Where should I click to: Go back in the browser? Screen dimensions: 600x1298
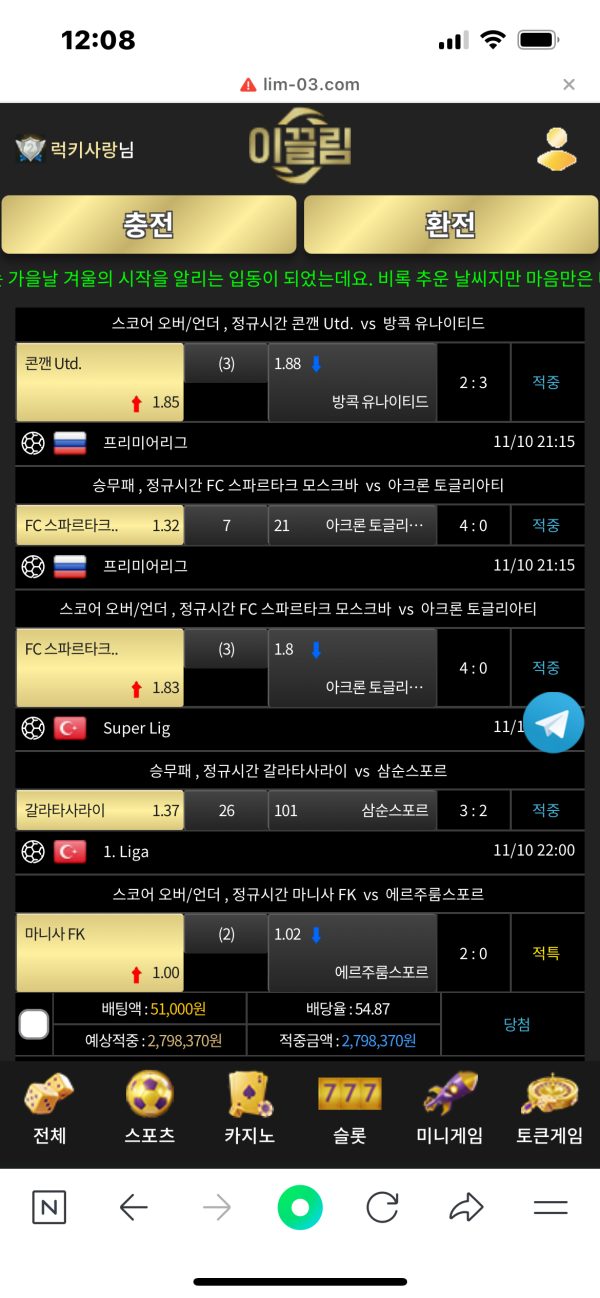coord(133,1208)
